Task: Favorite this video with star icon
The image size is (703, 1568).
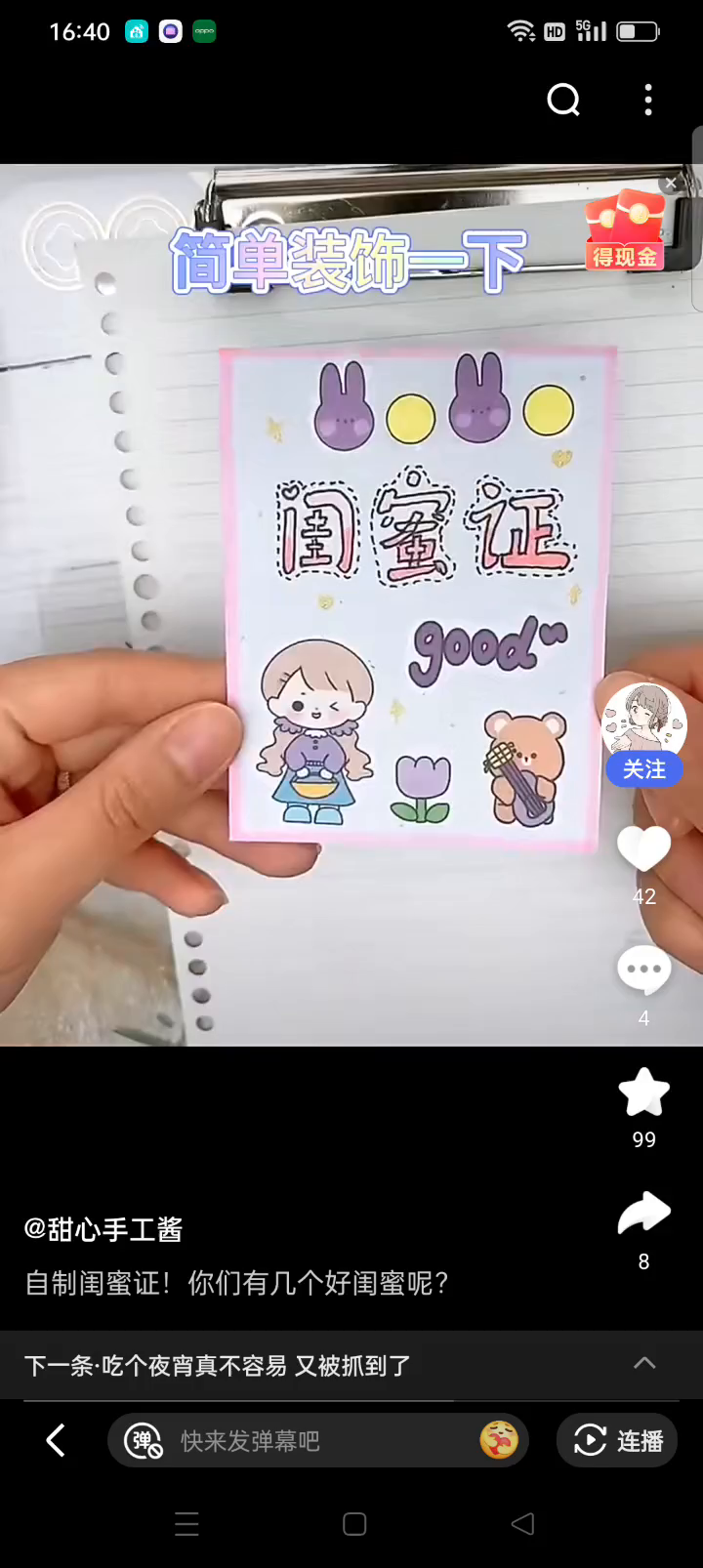Action: point(643,1093)
